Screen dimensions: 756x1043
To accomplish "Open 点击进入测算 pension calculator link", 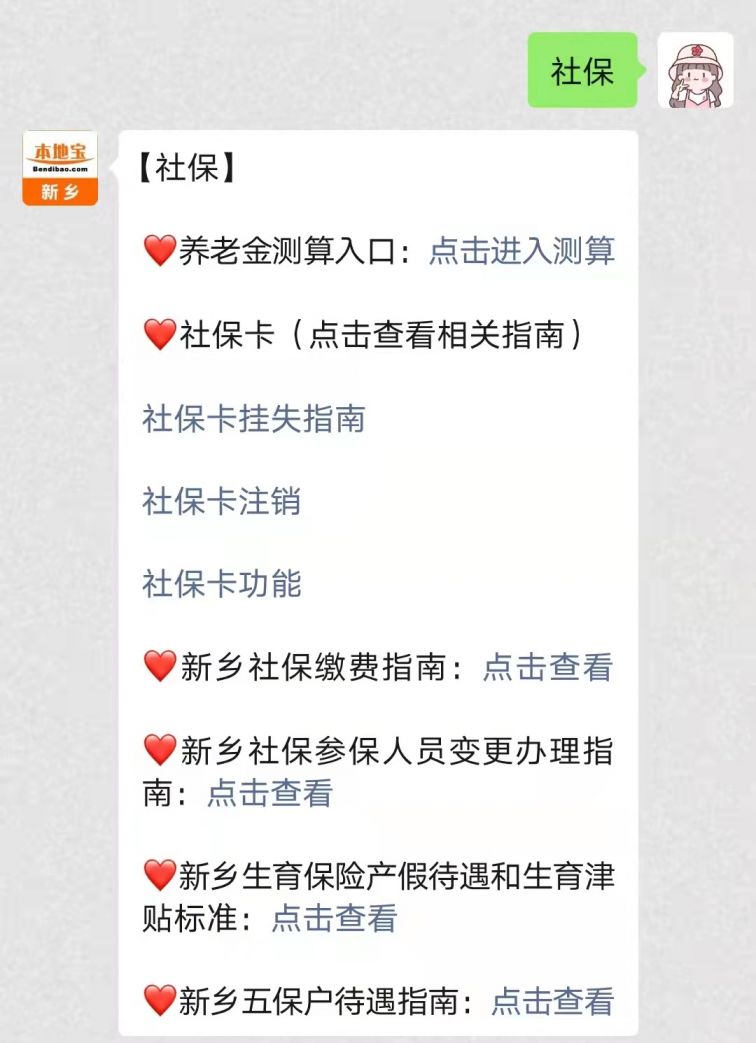I will pos(521,251).
